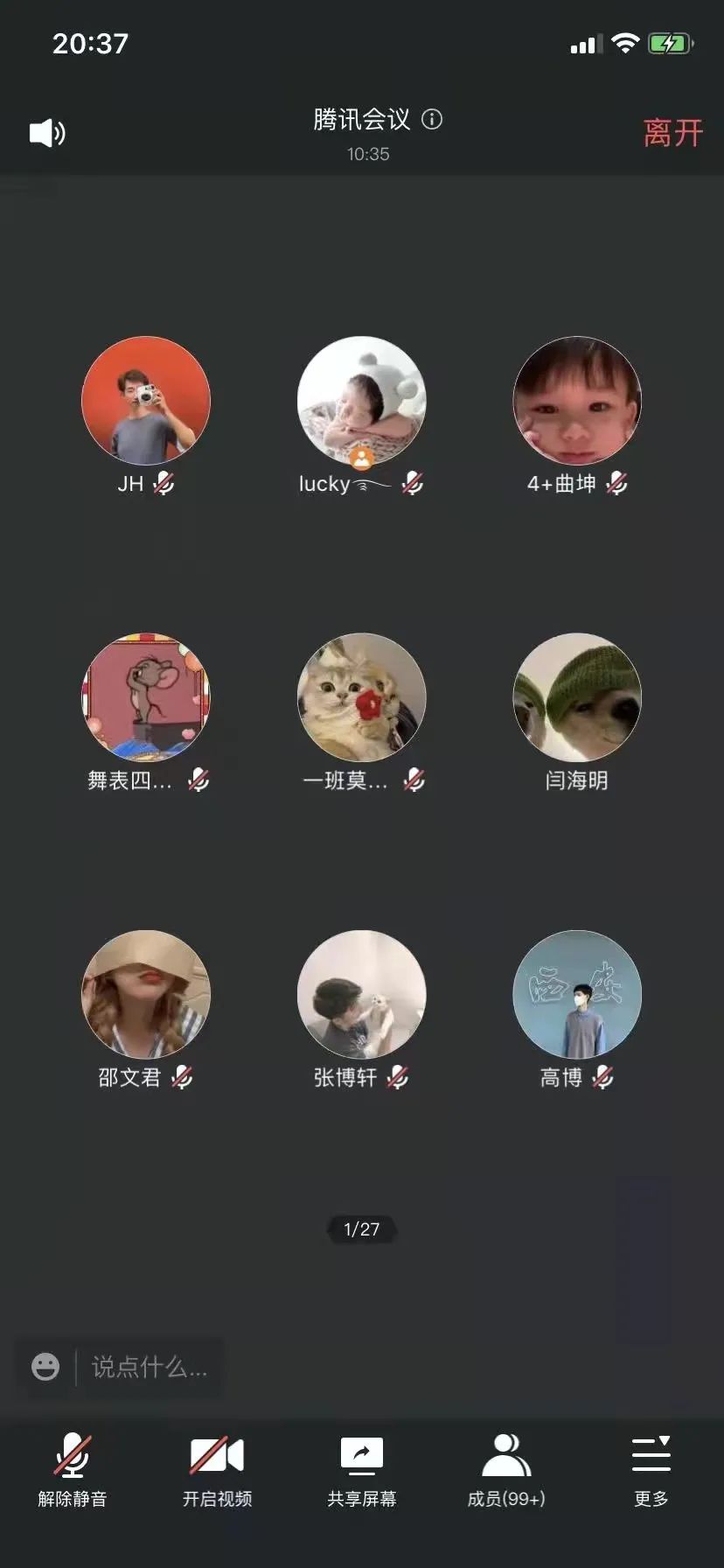The width and height of the screenshot is (724, 1568).
Task: Tap participant 闫海明's avatar
Action: pyautogui.click(x=577, y=697)
